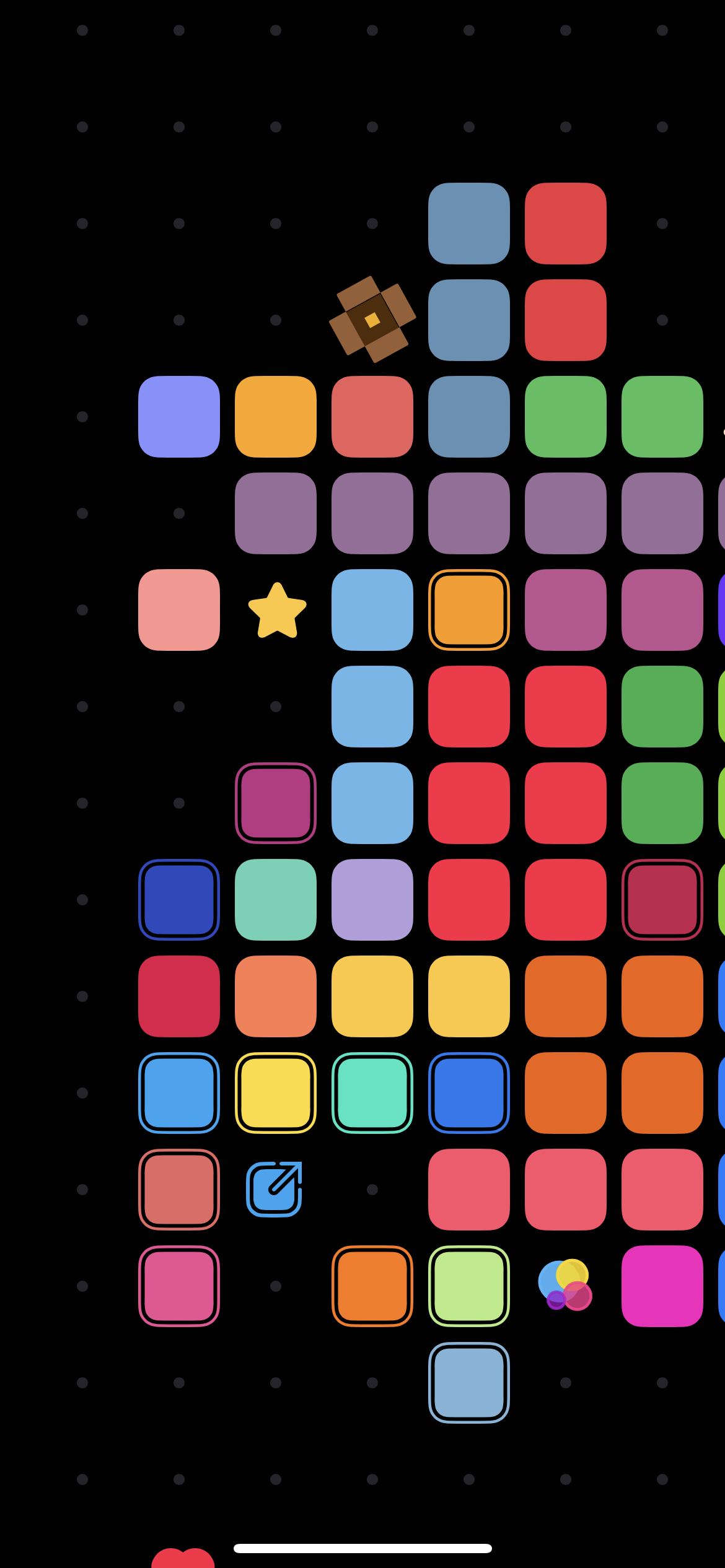The image size is (725, 1568).
Task: Choose the salmon pink swatch beside the star
Action: (x=179, y=610)
